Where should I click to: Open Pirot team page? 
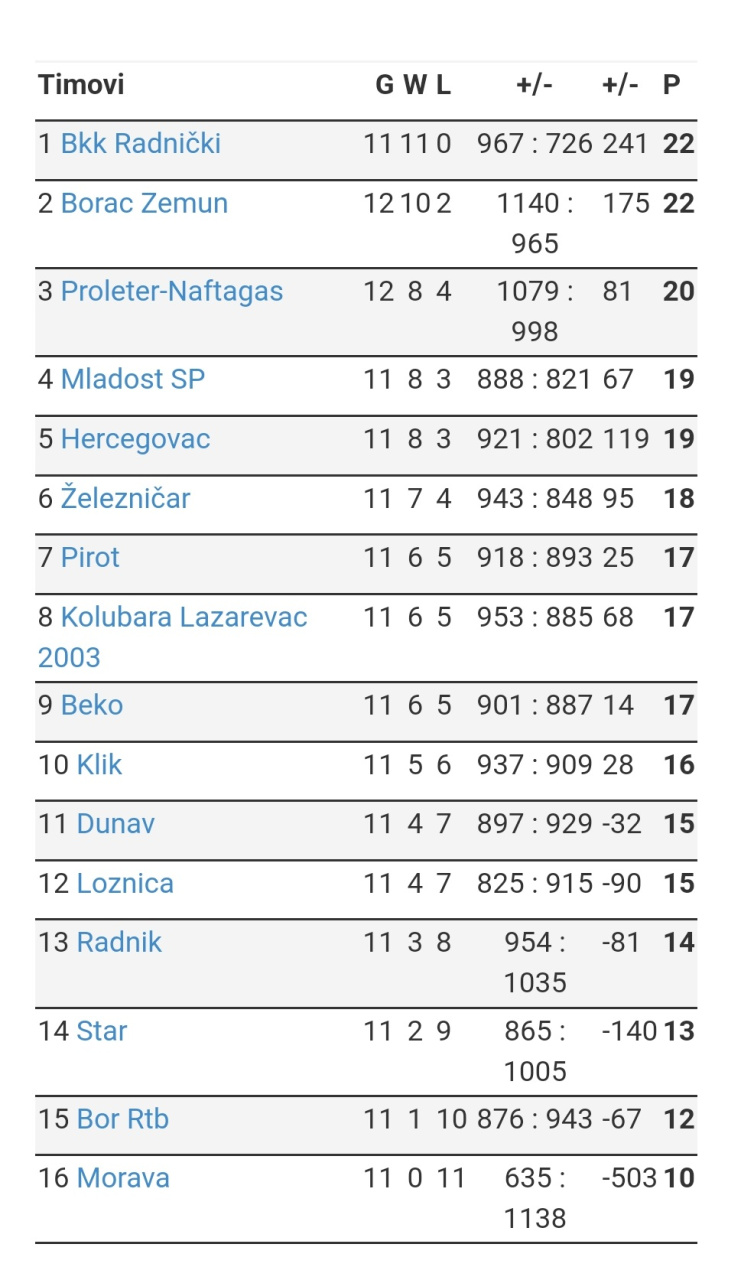click(x=90, y=558)
